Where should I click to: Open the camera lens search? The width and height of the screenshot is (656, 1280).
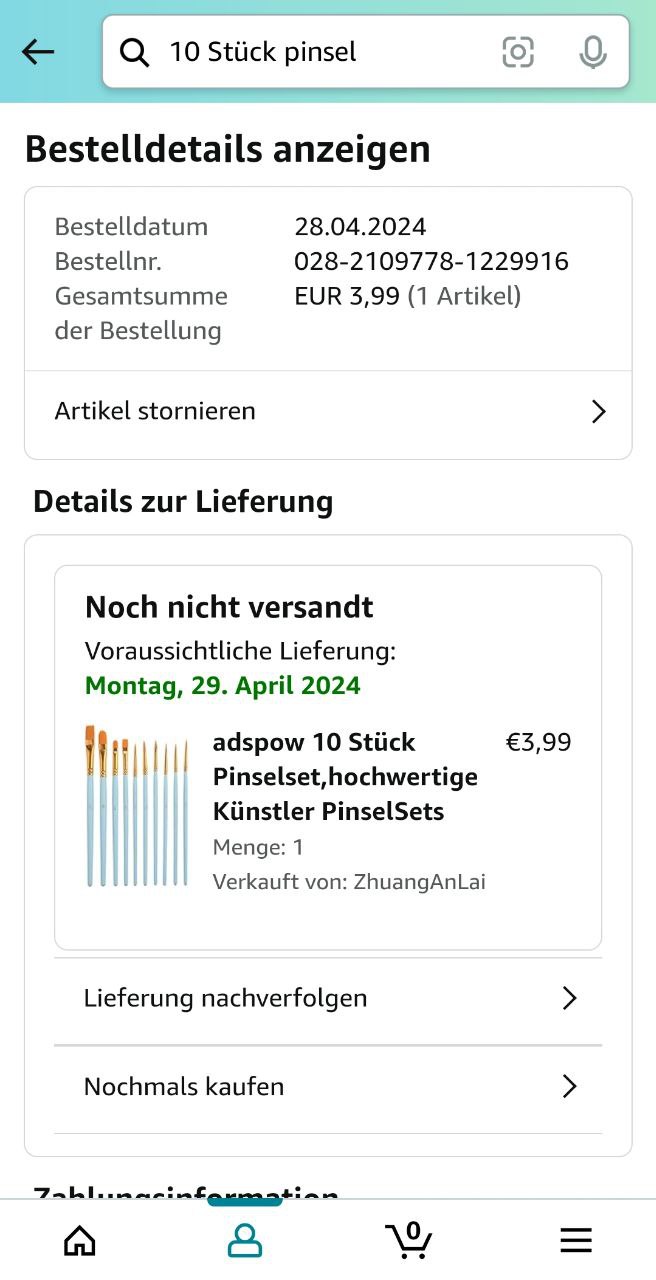518,52
